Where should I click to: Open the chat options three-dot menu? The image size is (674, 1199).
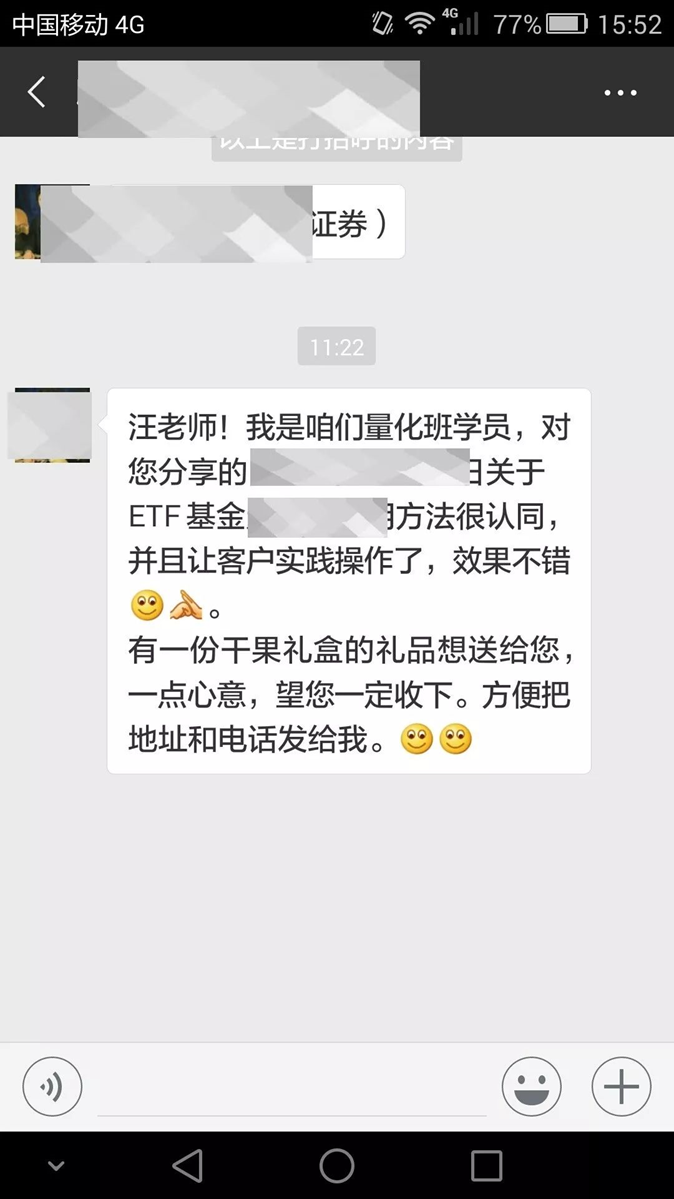620,93
